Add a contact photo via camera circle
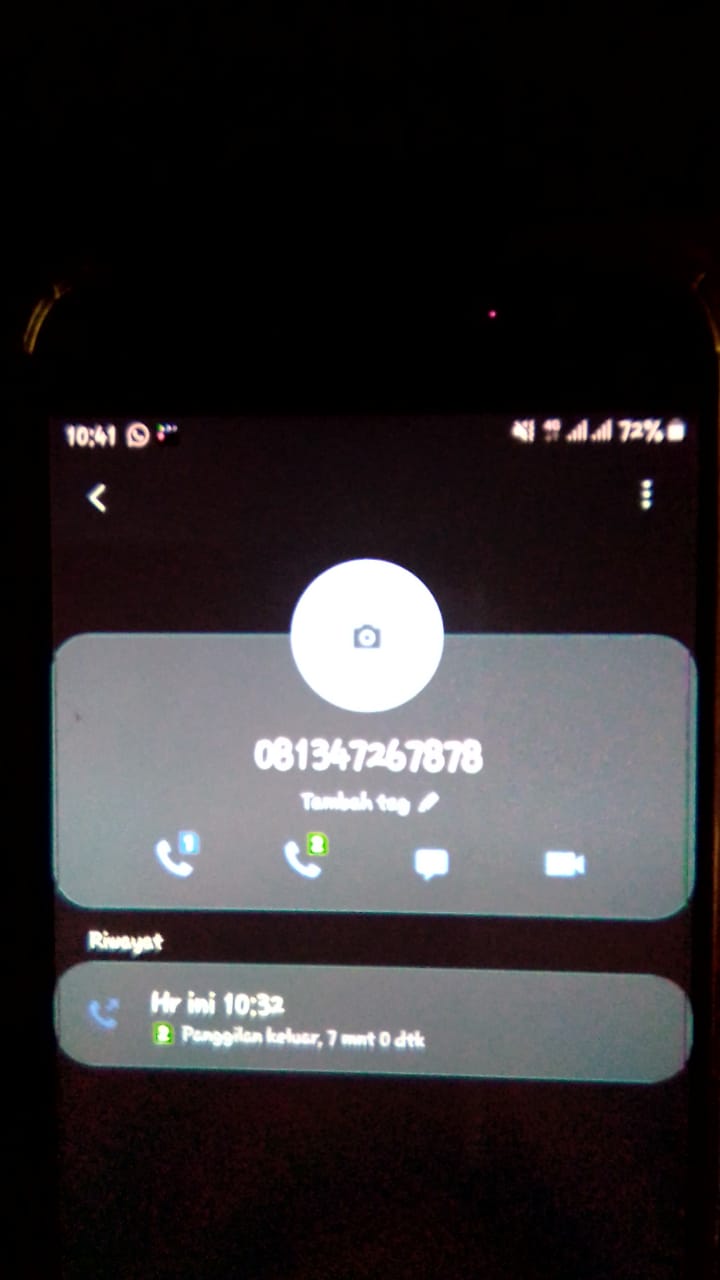 (x=367, y=636)
